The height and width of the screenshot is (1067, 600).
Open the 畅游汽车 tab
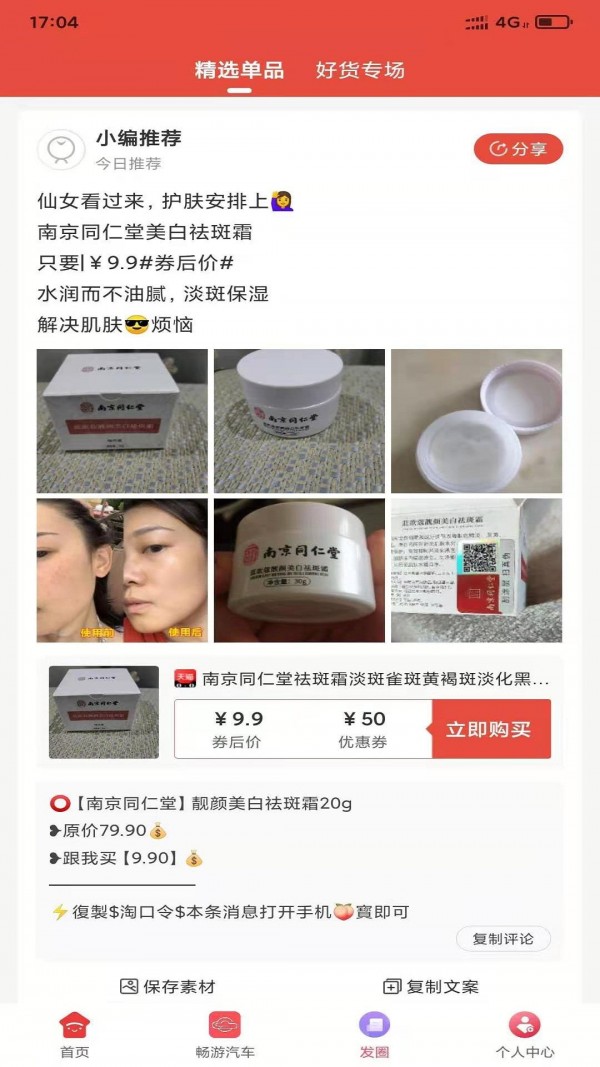coord(225,1035)
